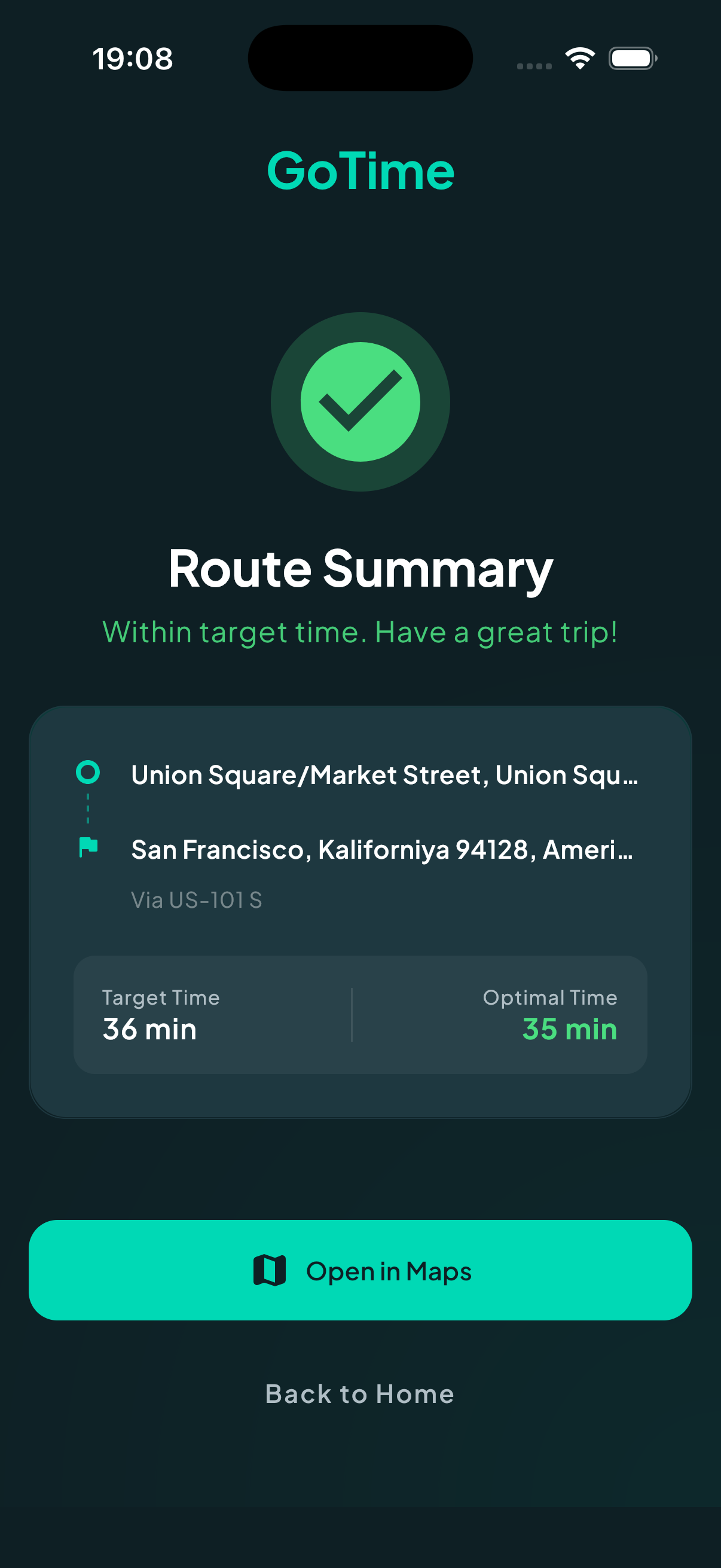Tap the green checkmark success icon
Image resolution: width=721 pixels, height=1568 pixels.
click(x=360, y=402)
